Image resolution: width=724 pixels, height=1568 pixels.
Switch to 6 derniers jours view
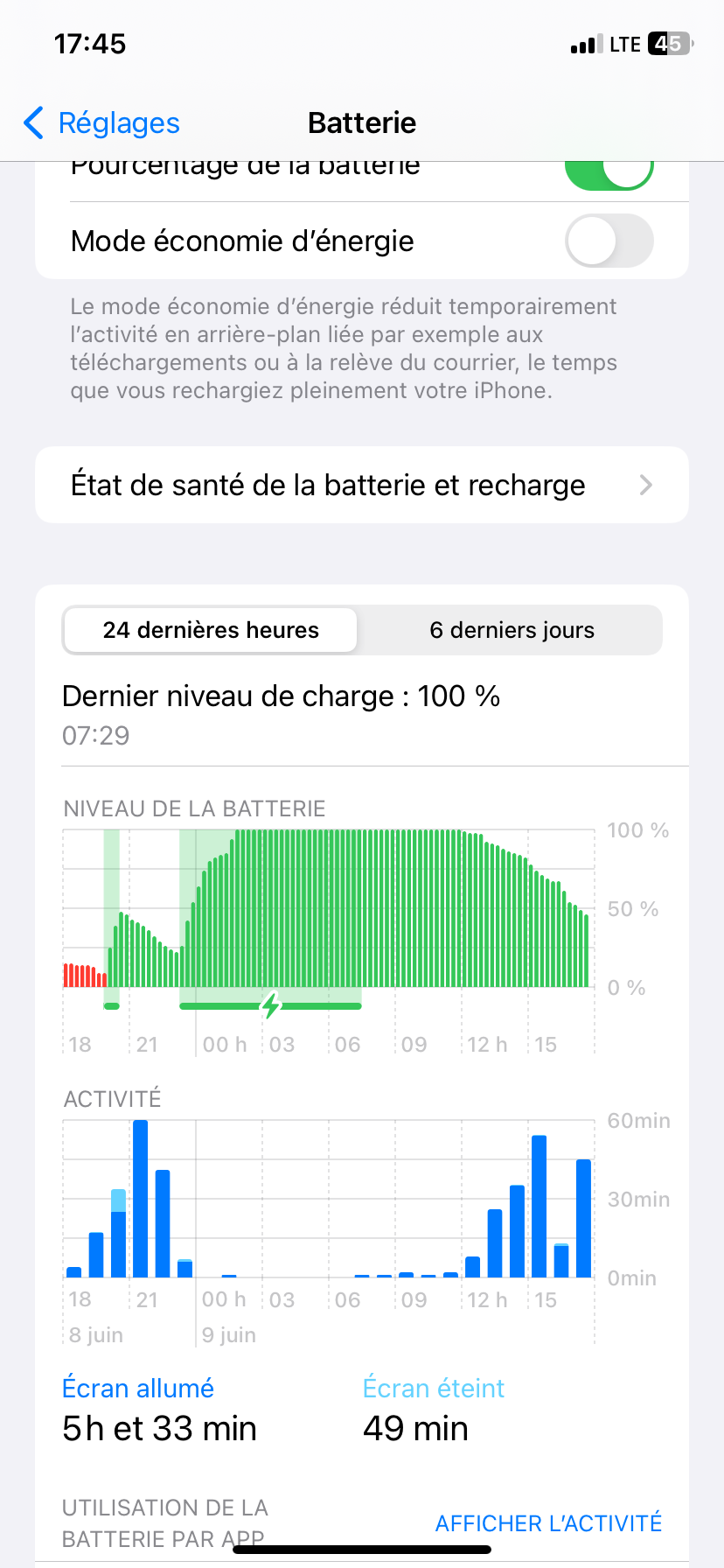tap(512, 630)
